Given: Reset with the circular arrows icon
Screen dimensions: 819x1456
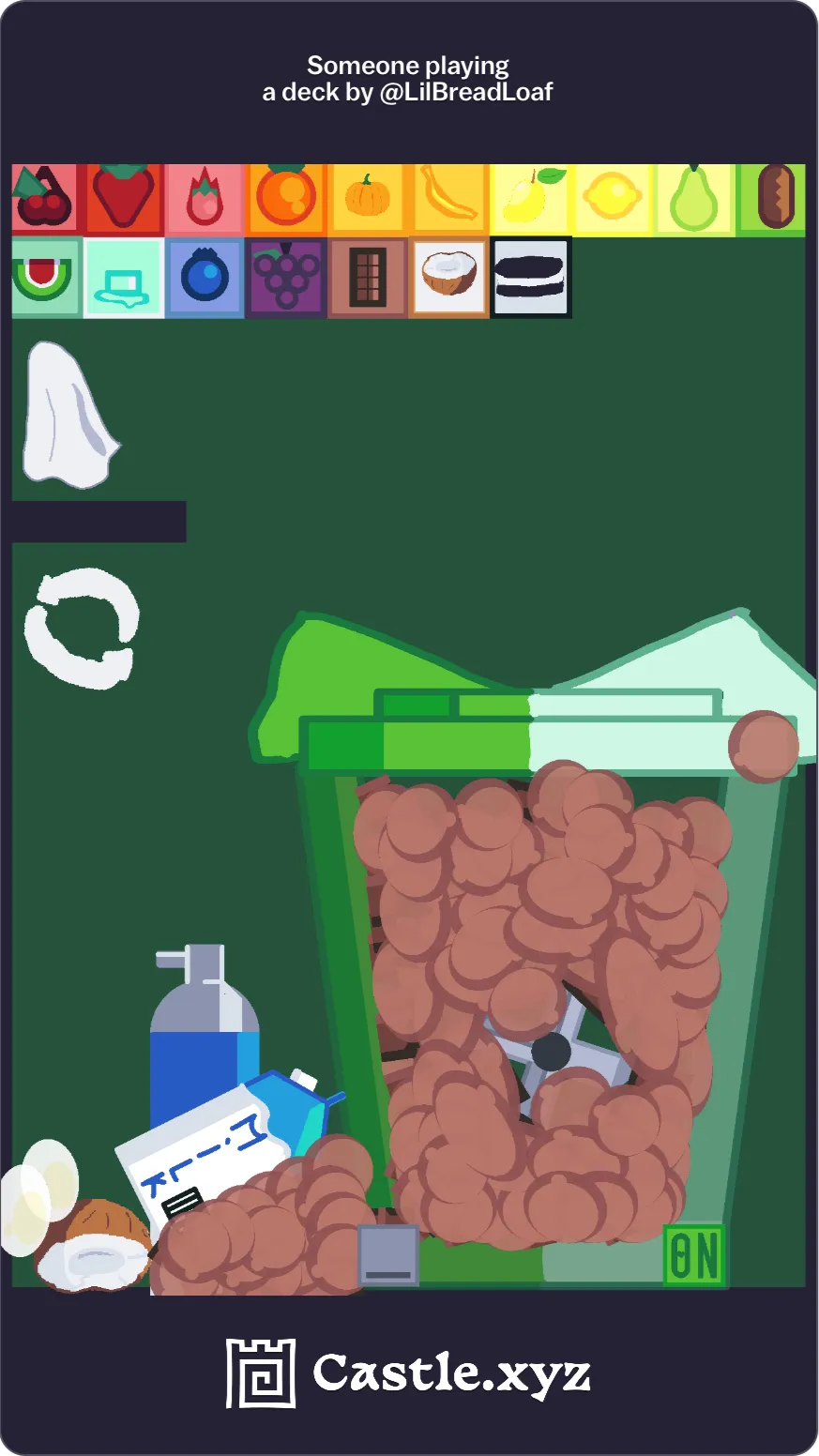Looking at the screenshot, I should pyautogui.click(x=82, y=626).
